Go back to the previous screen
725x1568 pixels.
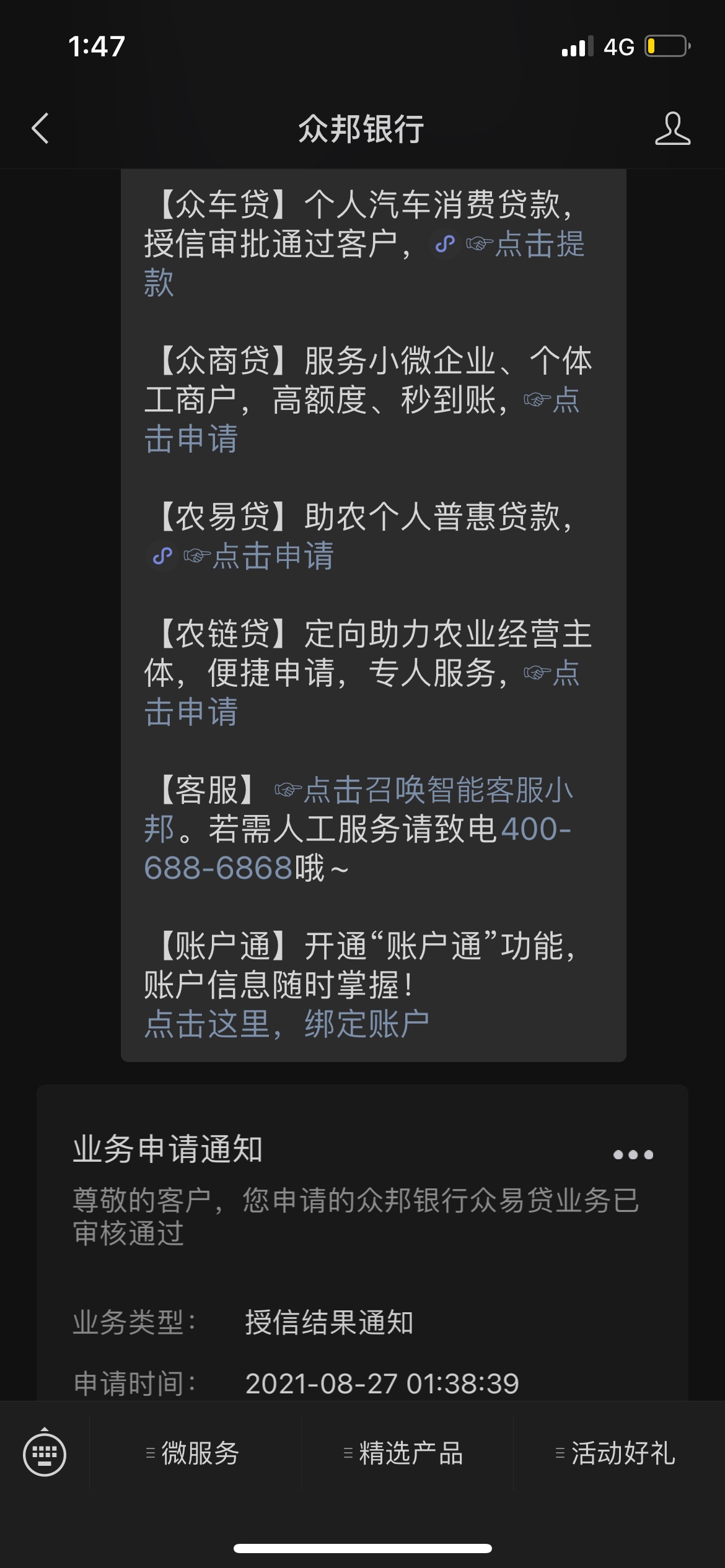pos(40,129)
